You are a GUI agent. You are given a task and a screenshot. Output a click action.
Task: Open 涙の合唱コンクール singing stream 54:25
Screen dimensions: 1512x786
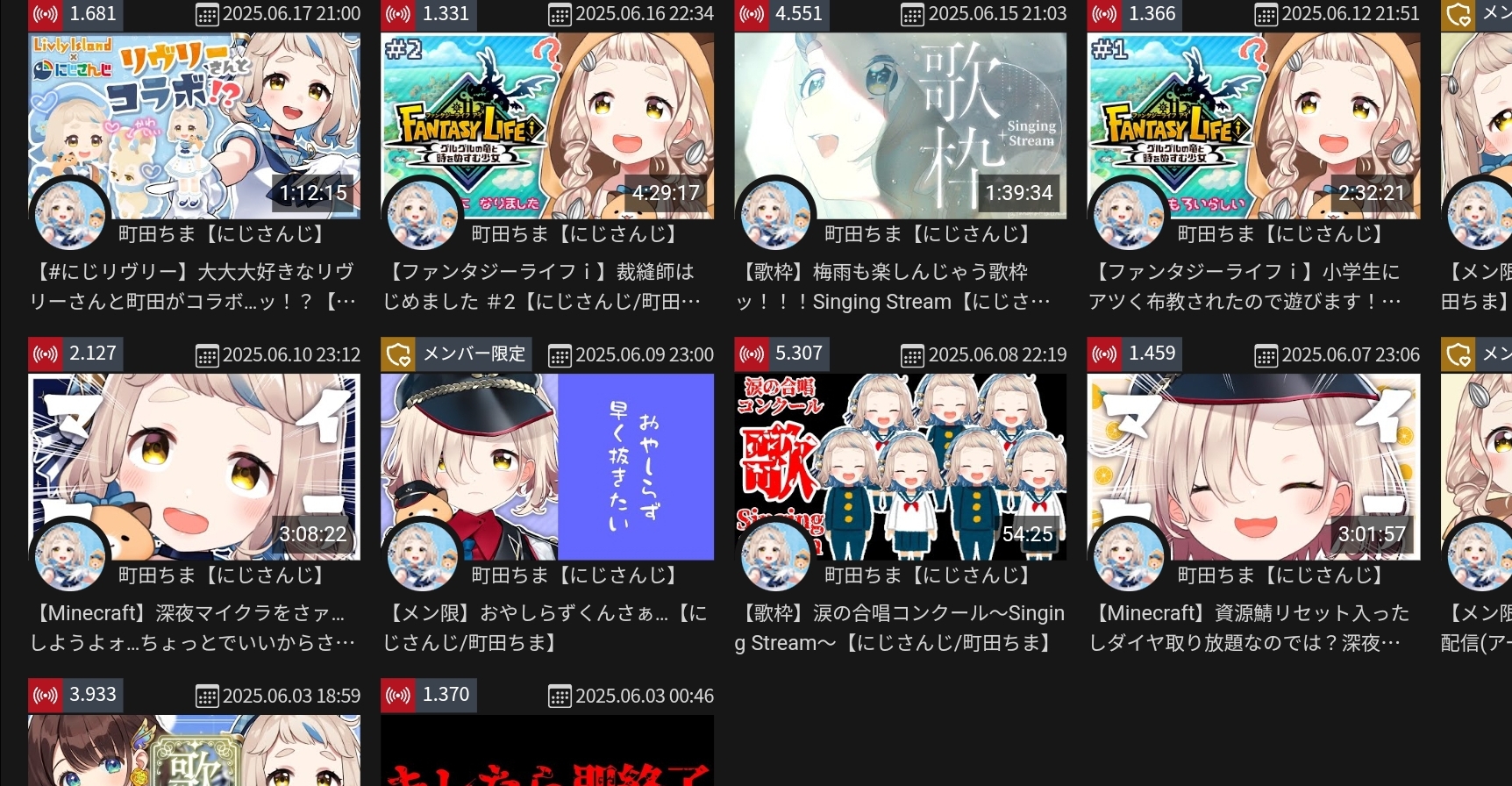[900, 466]
